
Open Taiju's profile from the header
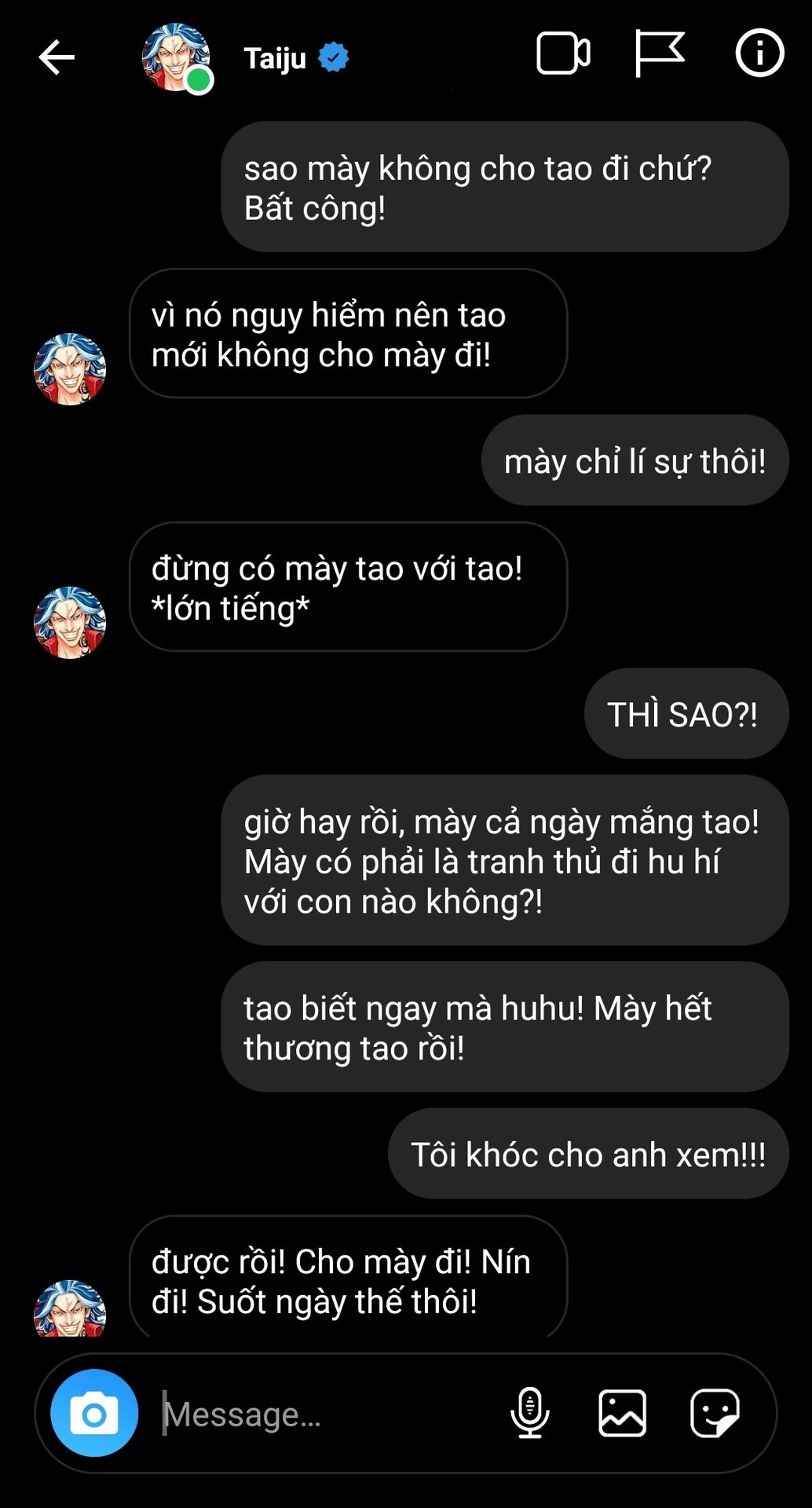click(274, 58)
